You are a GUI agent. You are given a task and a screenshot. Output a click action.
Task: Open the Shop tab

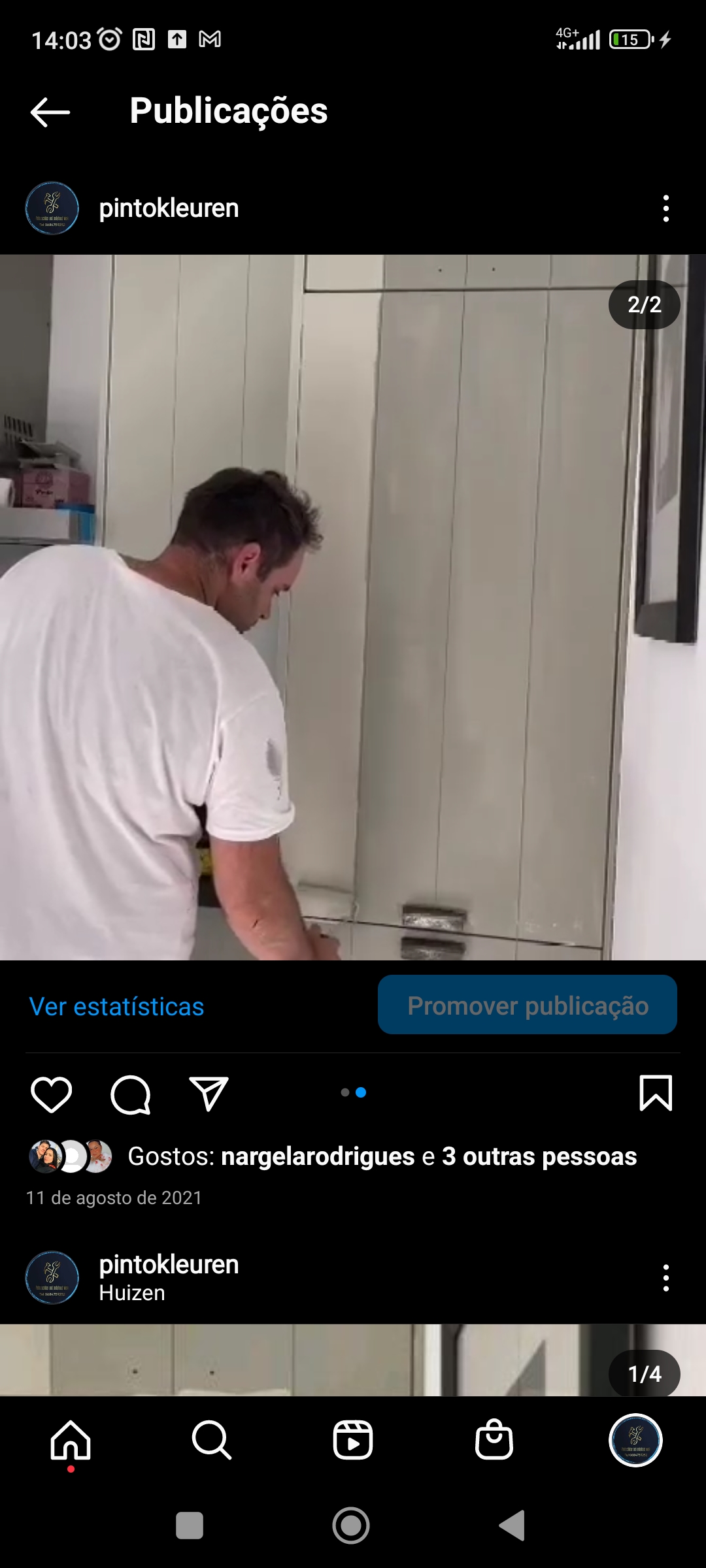tap(494, 1440)
